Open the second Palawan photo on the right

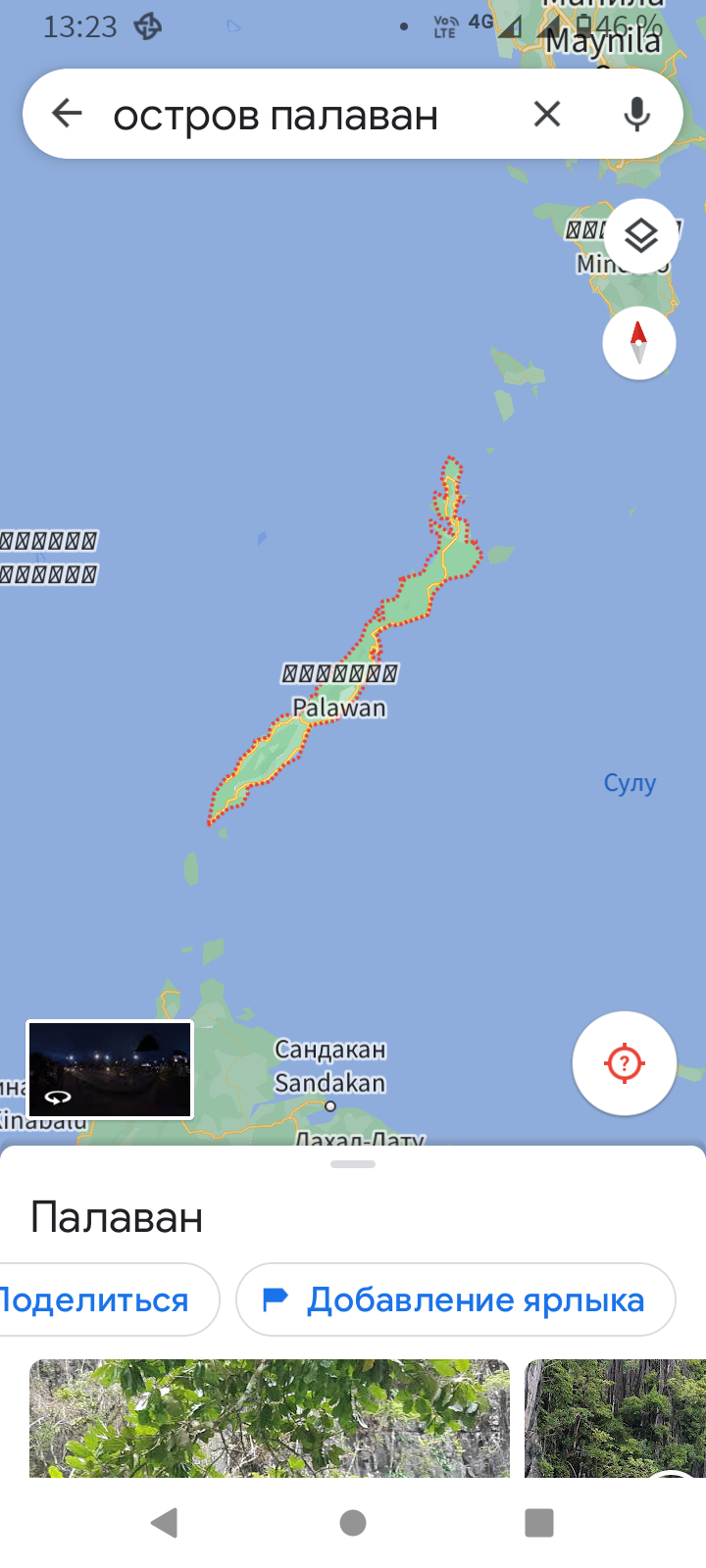(615, 1418)
